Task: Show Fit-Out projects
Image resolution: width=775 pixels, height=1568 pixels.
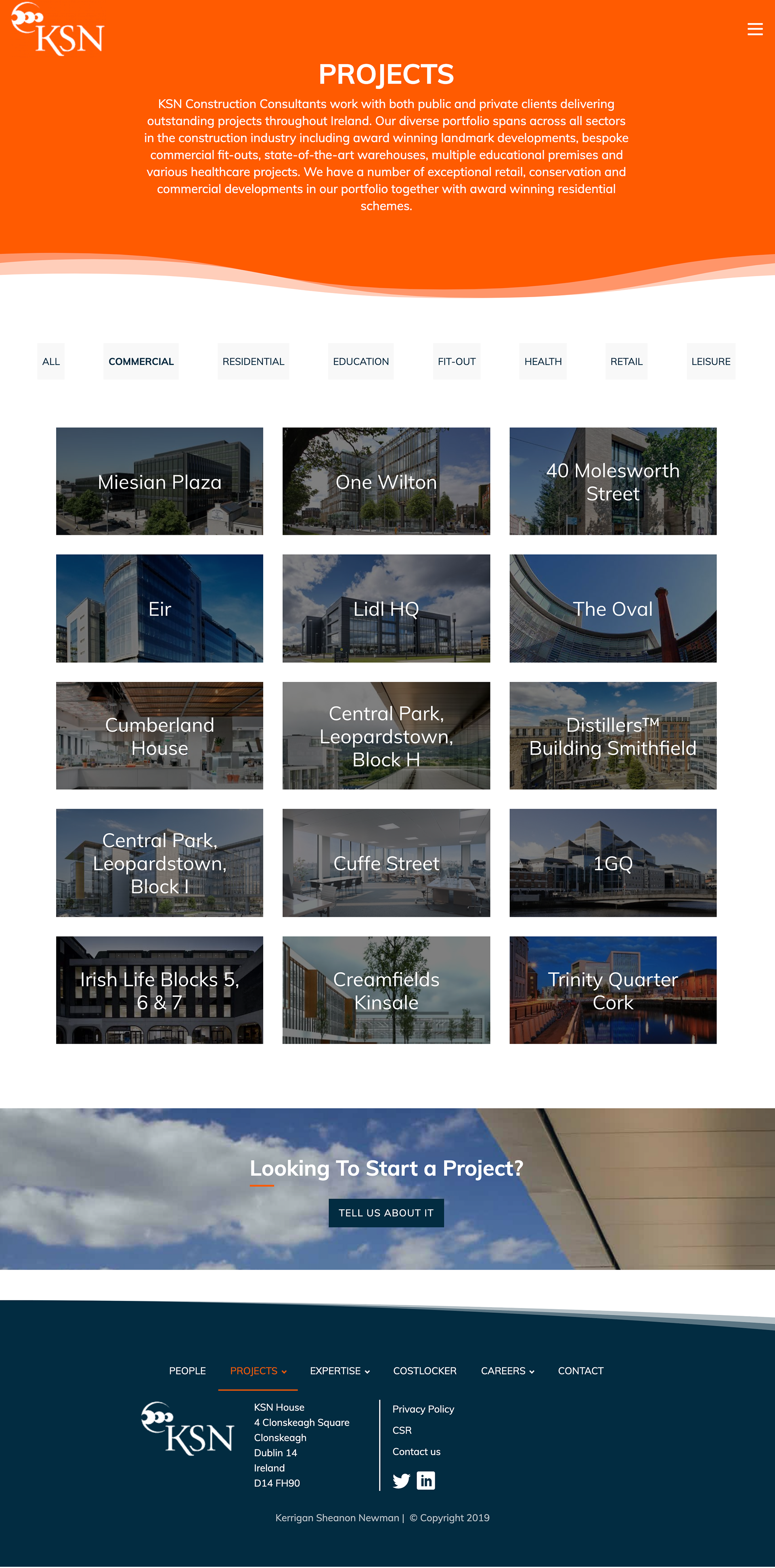Action: pos(456,361)
